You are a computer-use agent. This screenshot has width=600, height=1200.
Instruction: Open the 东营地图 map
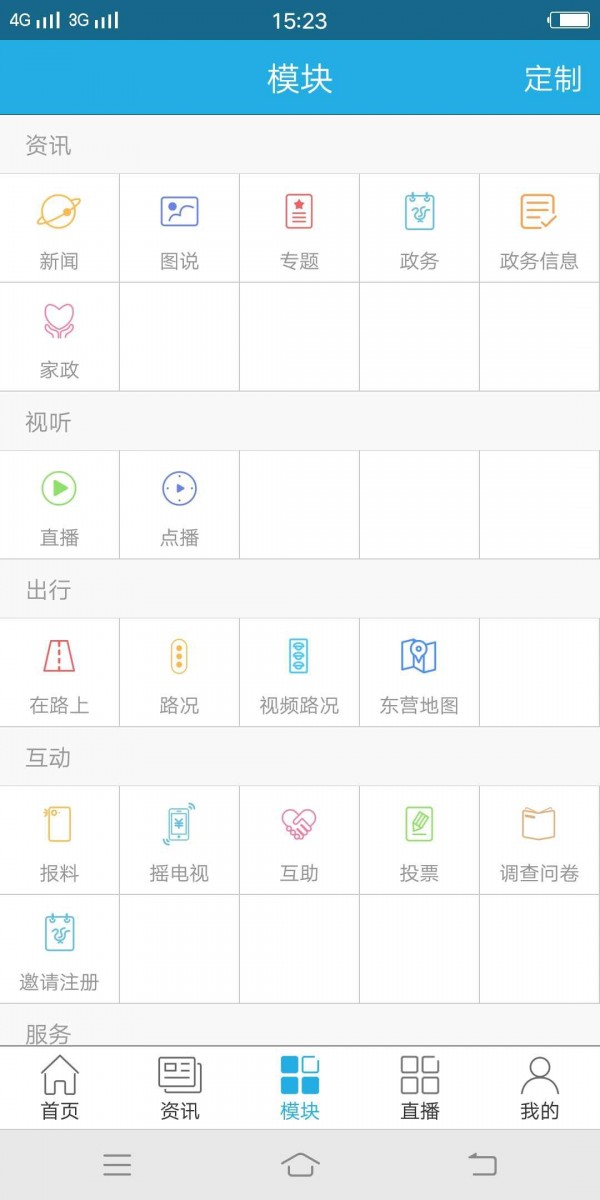click(x=419, y=672)
